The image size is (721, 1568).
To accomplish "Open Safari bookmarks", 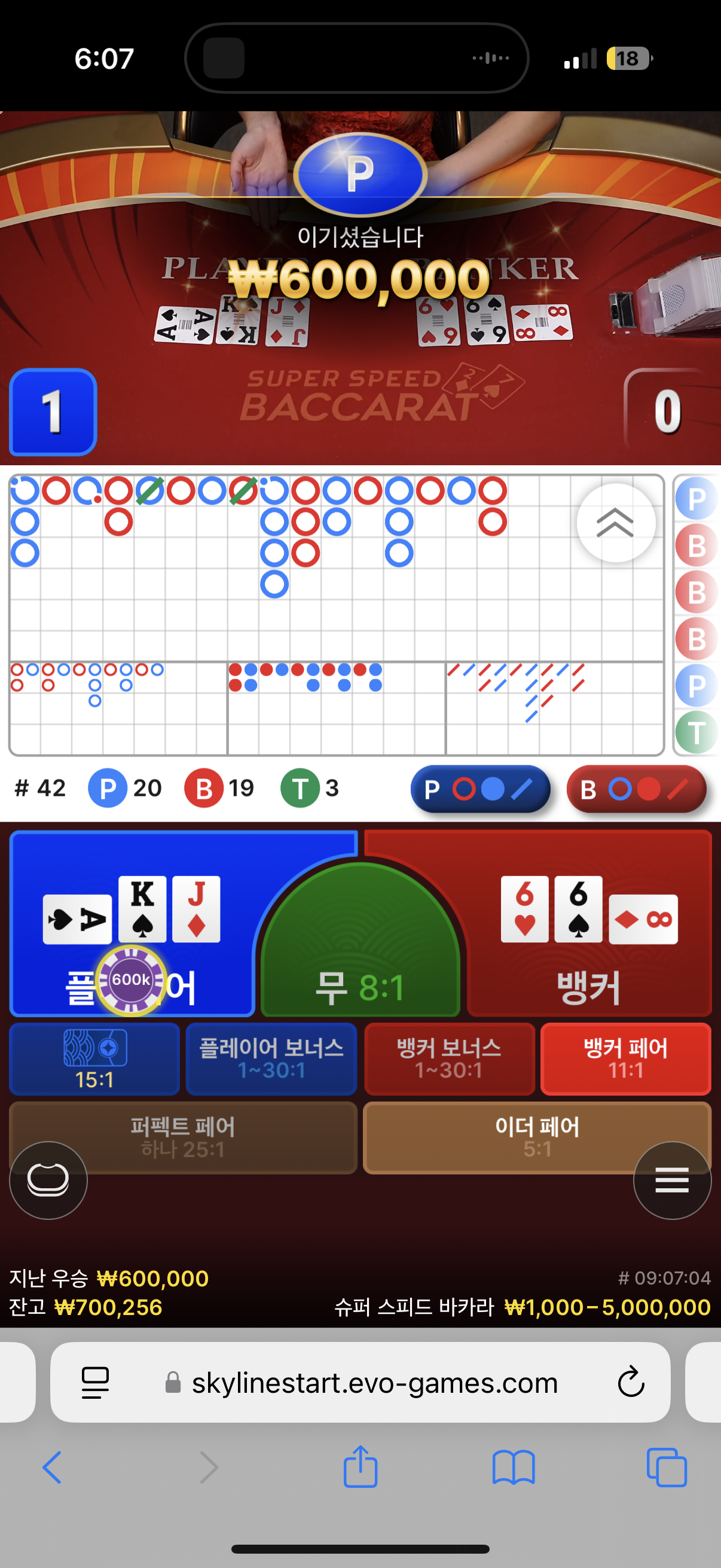I will coord(514,1468).
